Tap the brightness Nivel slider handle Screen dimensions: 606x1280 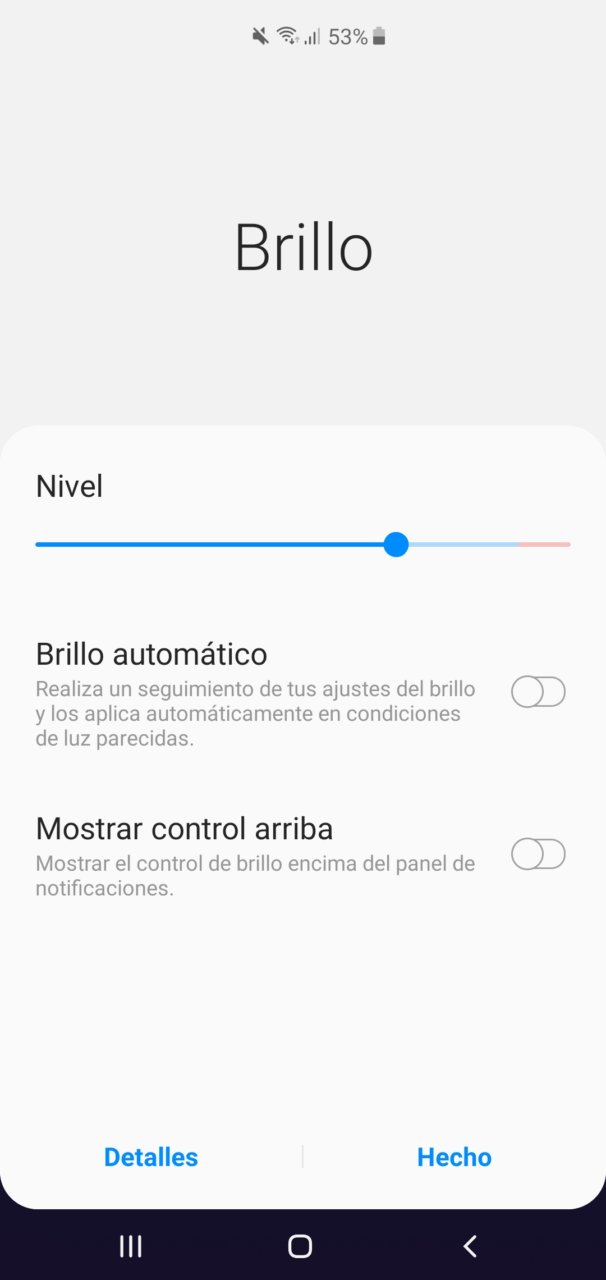click(396, 545)
